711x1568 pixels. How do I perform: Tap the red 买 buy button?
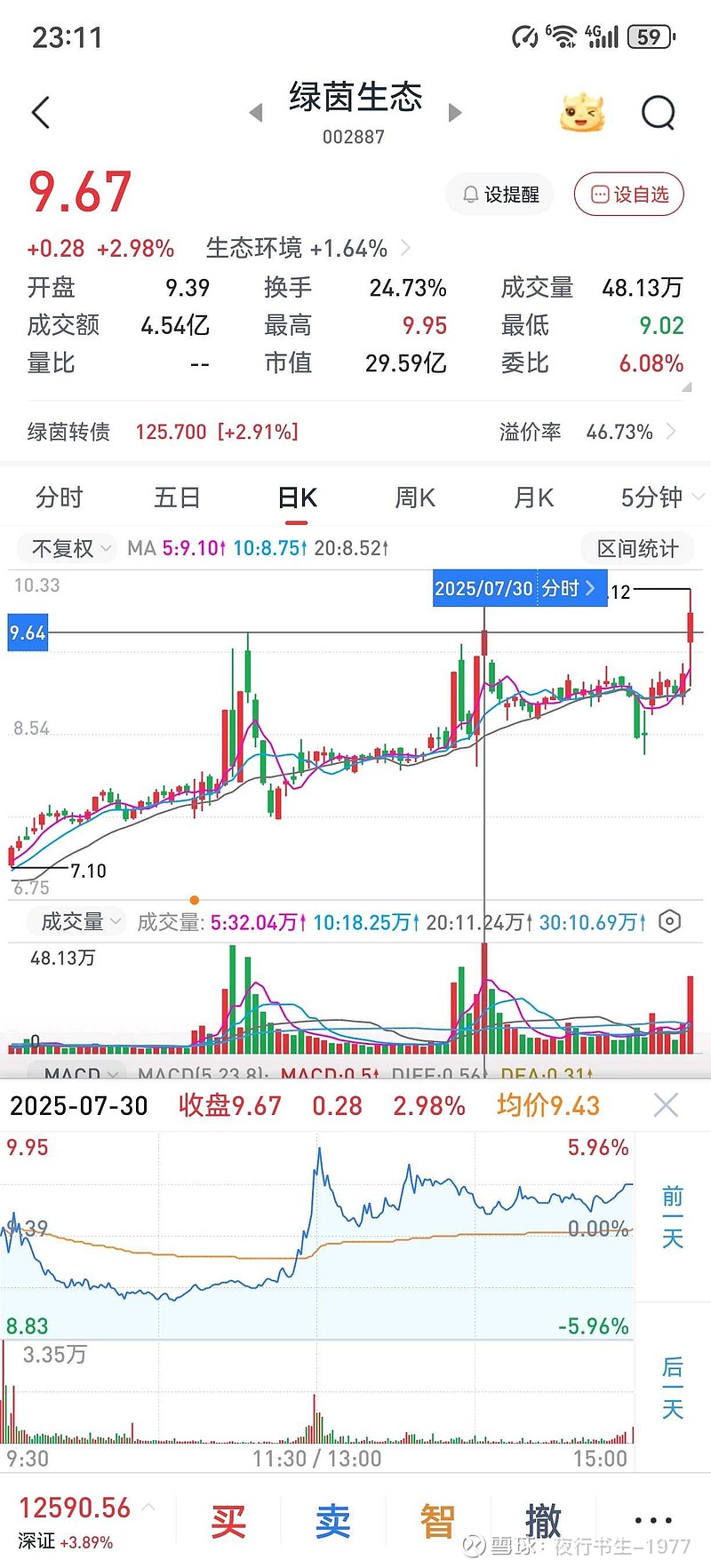click(x=228, y=1521)
